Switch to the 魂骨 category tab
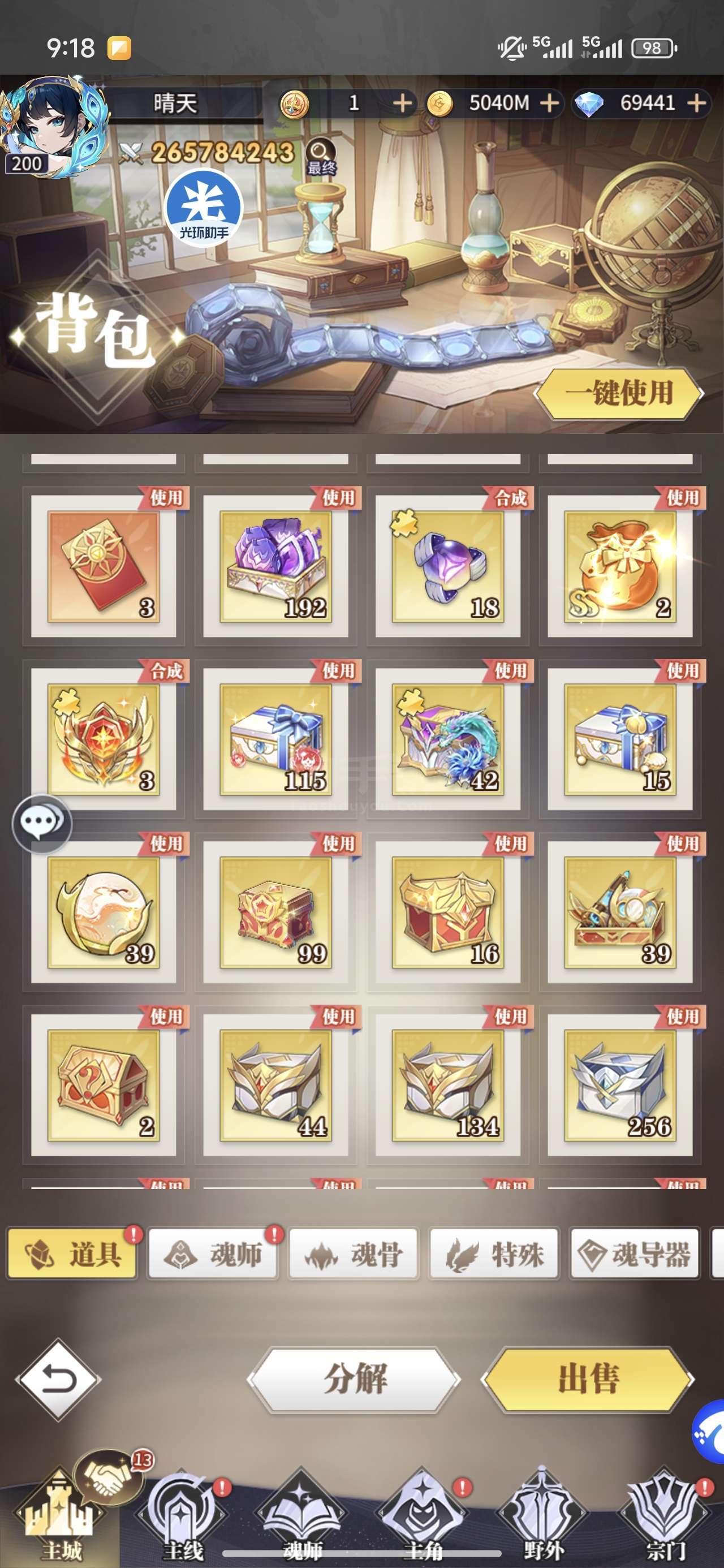The height and width of the screenshot is (1568, 724). tap(354, 1254)
